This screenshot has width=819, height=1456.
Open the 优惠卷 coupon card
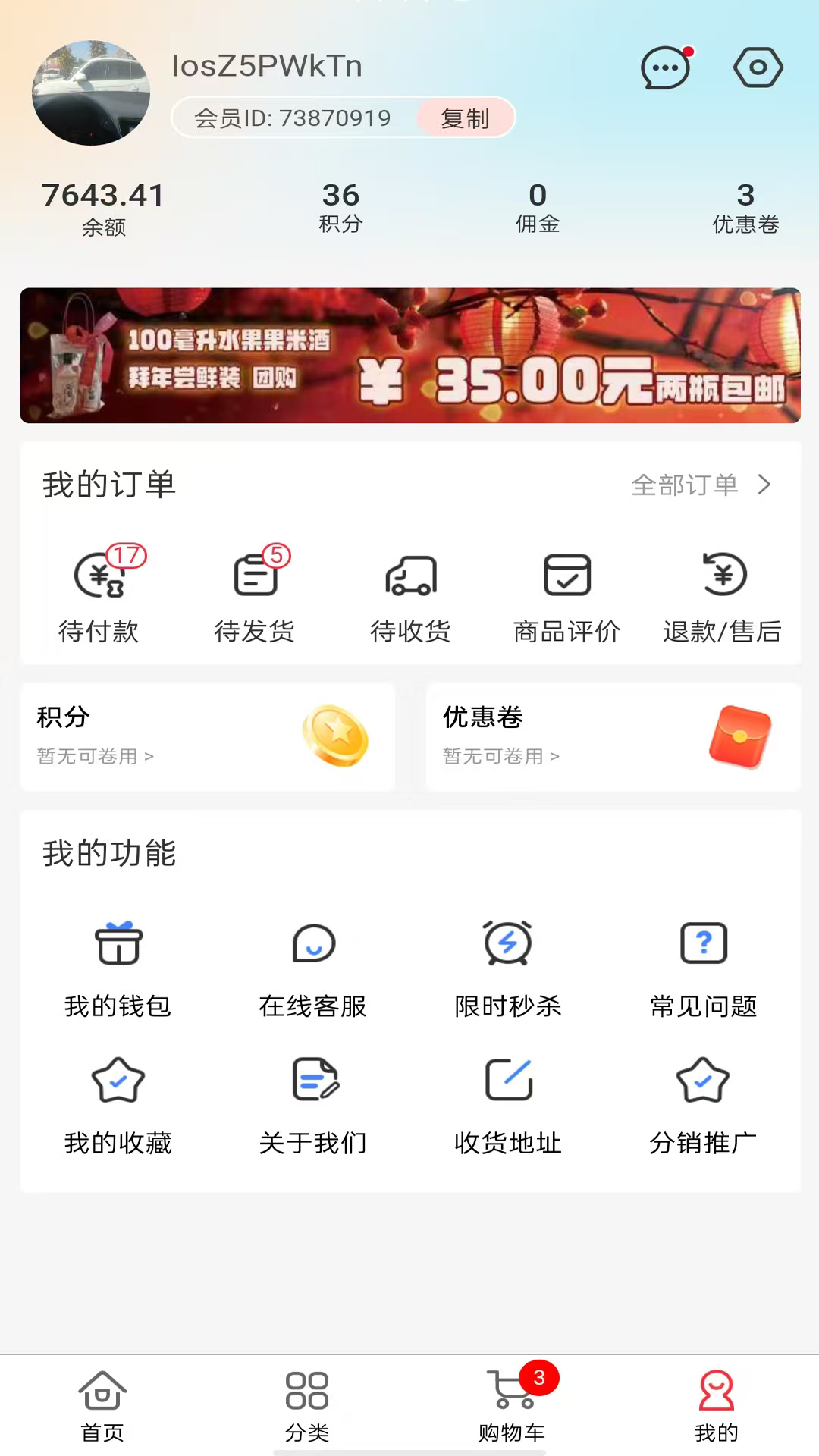pos(613,736)
